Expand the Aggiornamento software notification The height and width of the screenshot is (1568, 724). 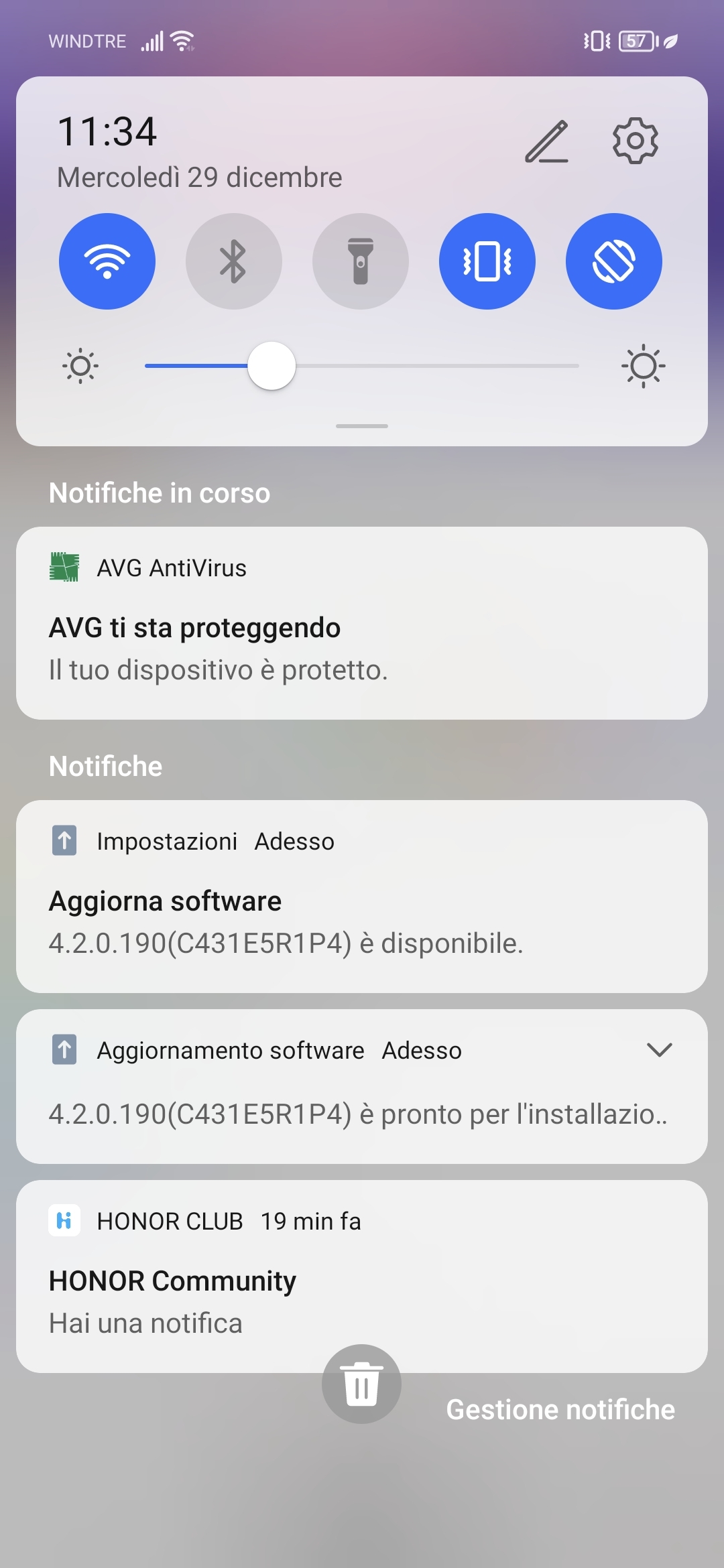[659, 1050]
